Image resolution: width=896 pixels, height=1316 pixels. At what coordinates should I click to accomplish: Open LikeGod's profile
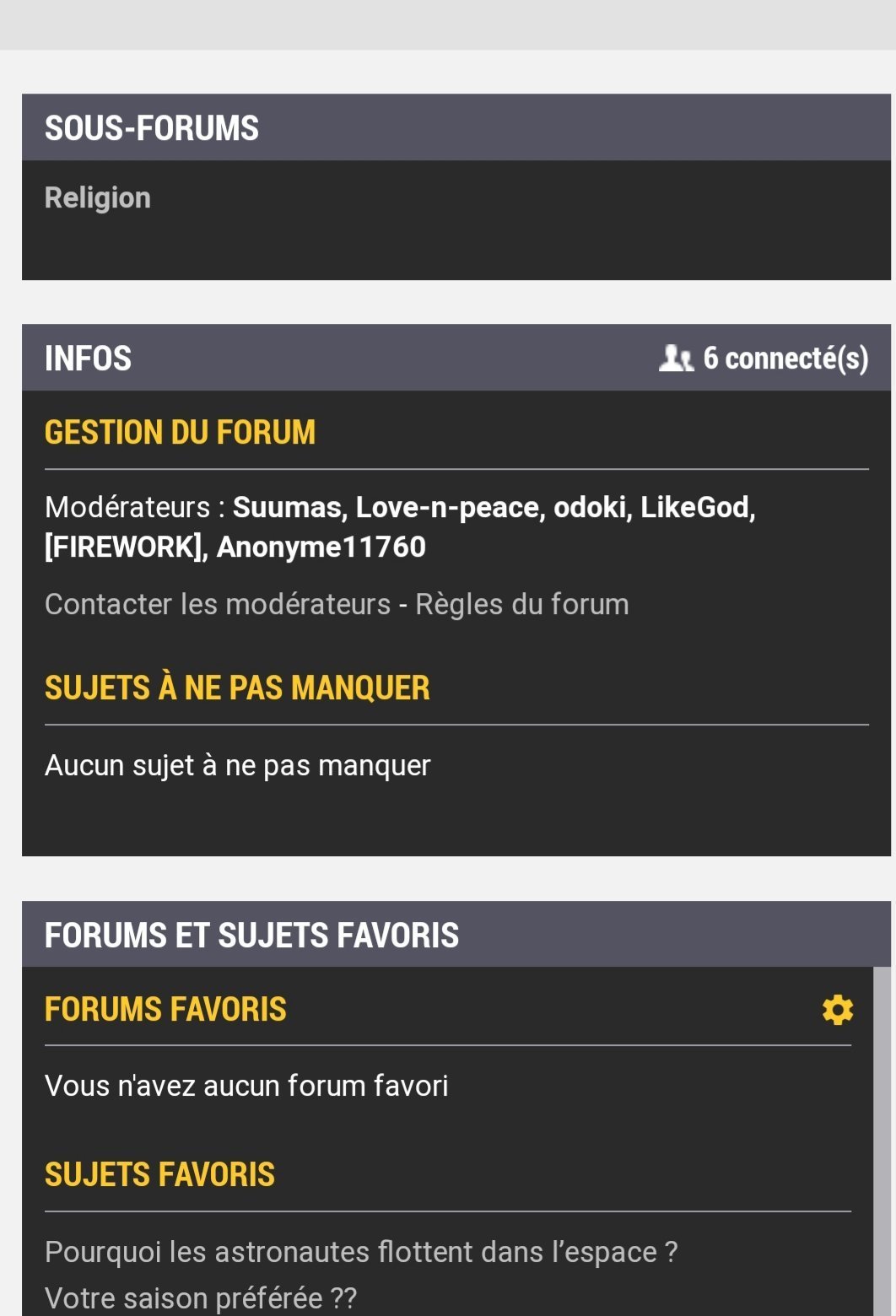tap(695, 508)
